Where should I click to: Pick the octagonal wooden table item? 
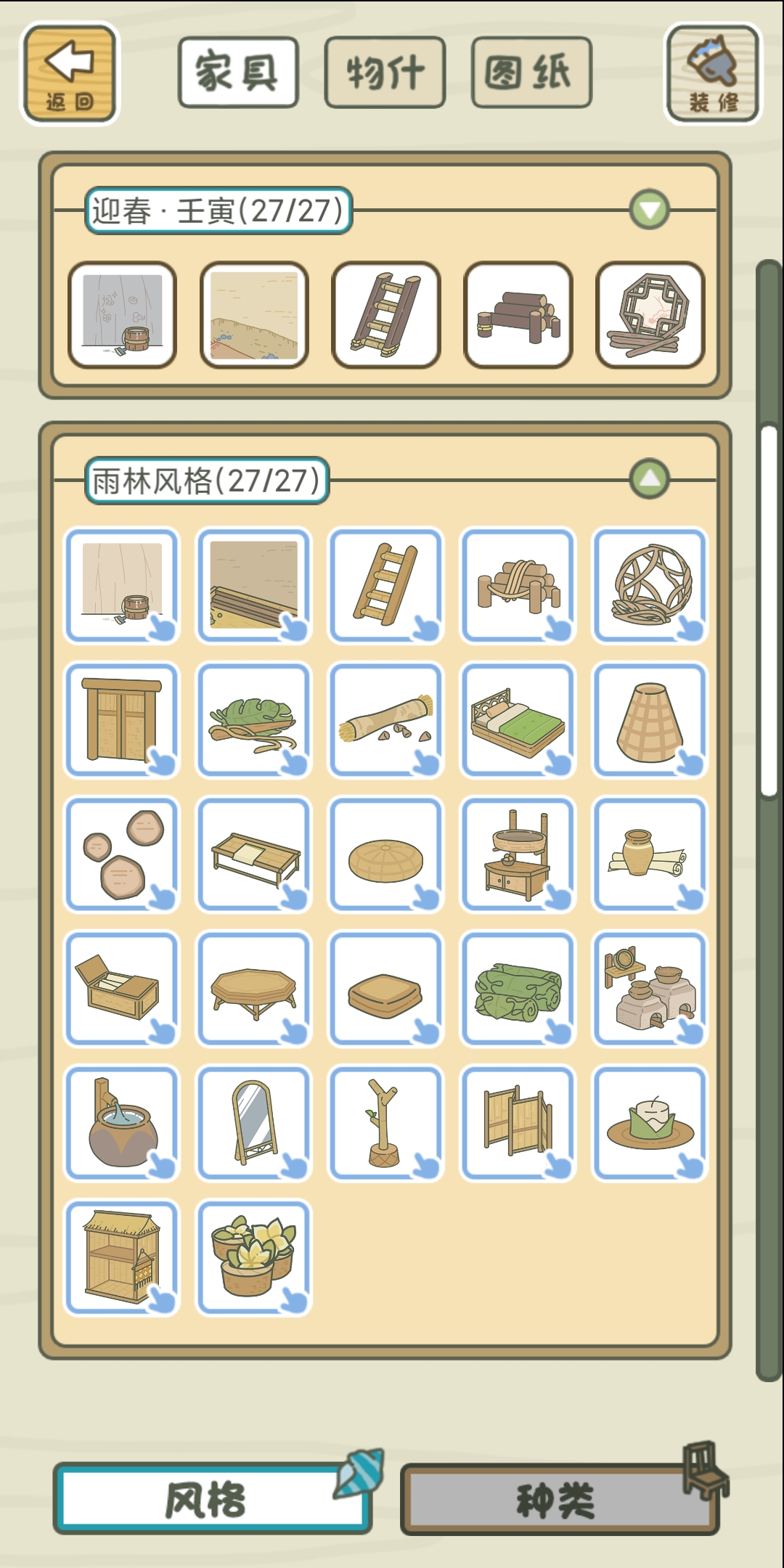(x=254, y=989)
